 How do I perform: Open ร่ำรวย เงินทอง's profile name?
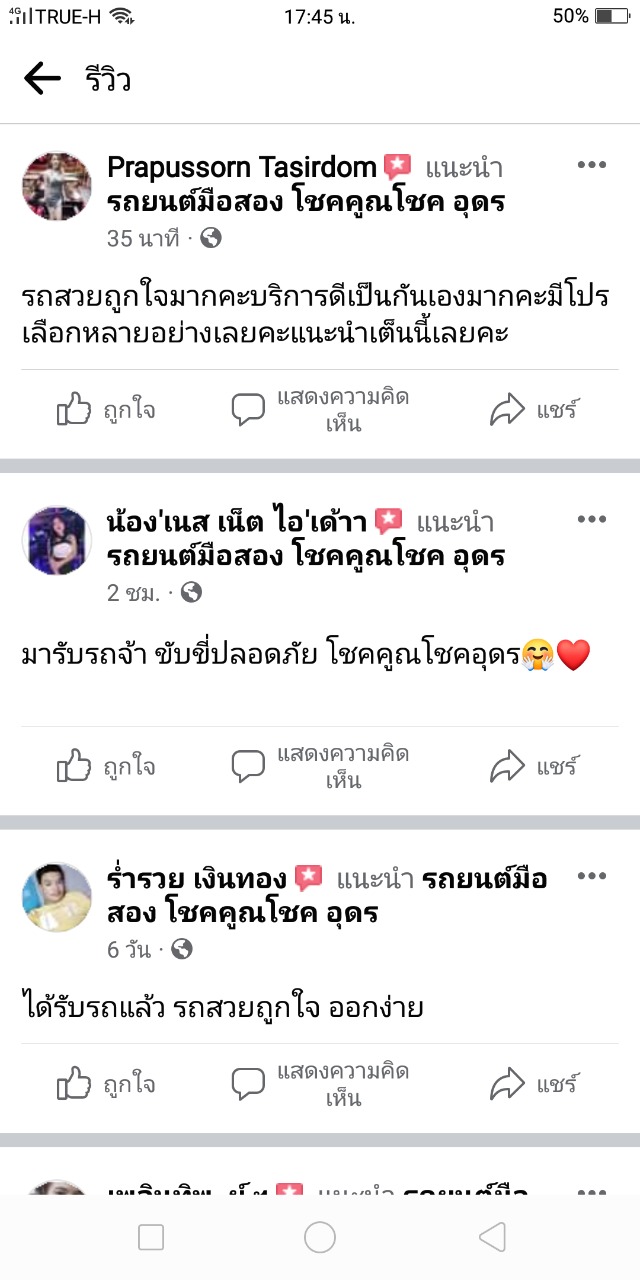coord(197,879)
